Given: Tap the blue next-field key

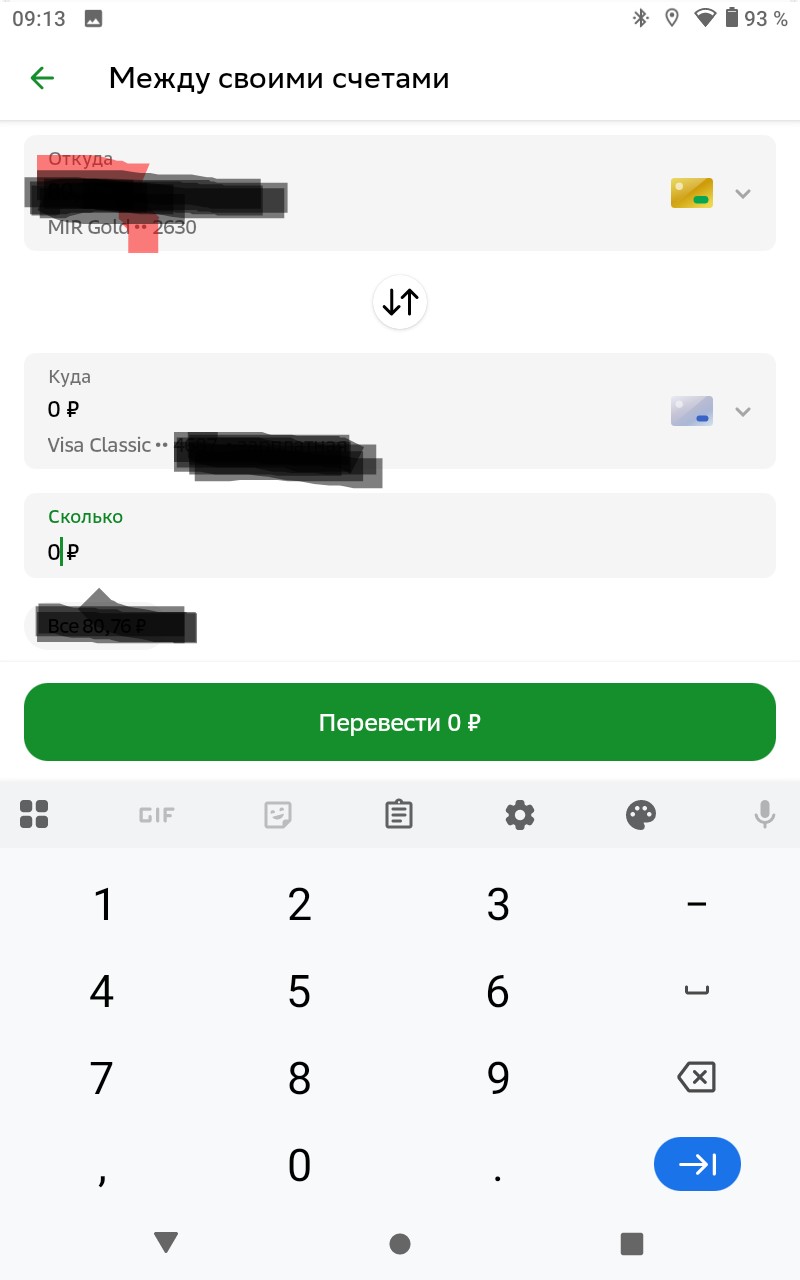Looking at the screenshot, I should pyautogui.click(x=697, y=1164).
